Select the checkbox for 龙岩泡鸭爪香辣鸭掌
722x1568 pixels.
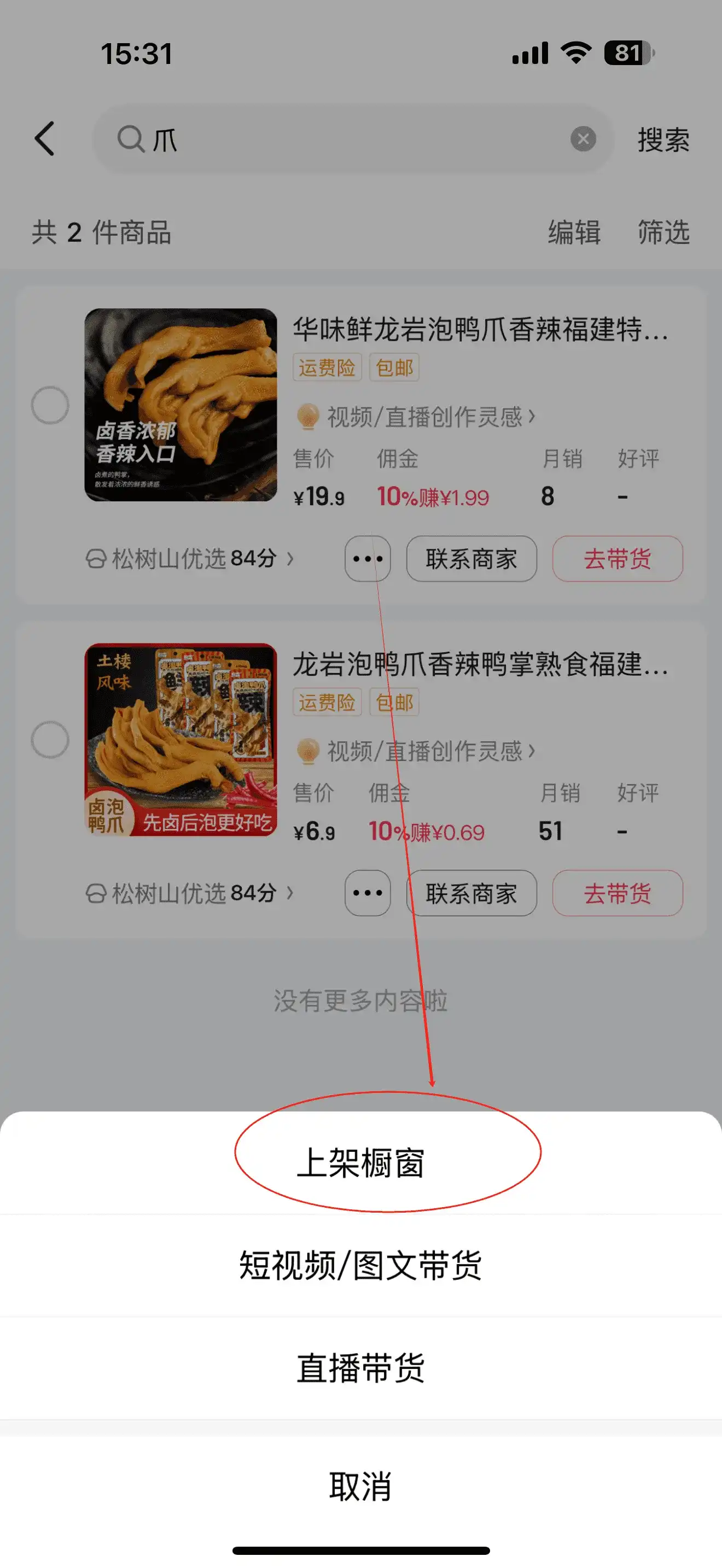click(x=50, y=740)
